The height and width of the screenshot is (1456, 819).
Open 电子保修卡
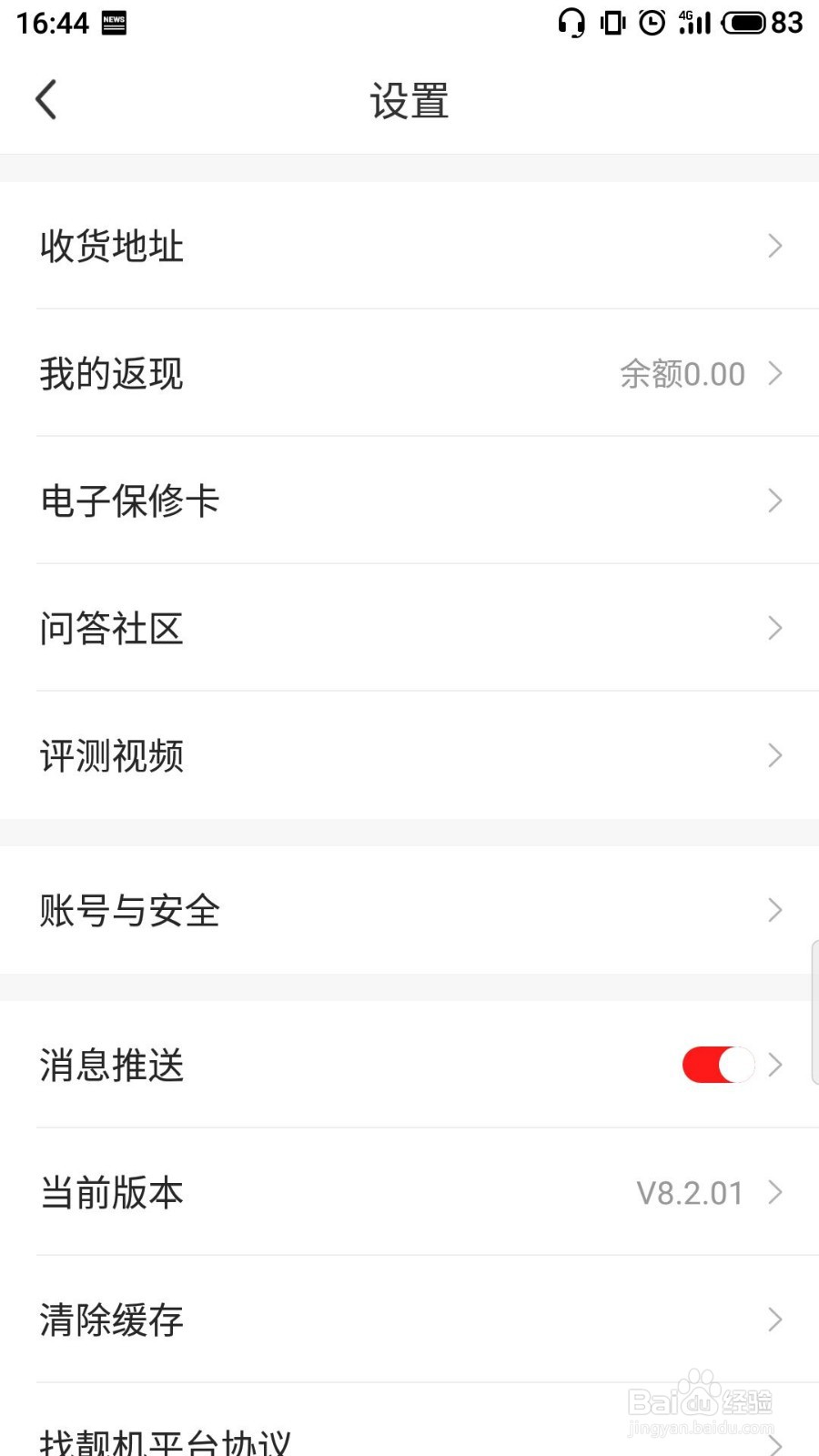pyautogui.click(x=409, y=500)
